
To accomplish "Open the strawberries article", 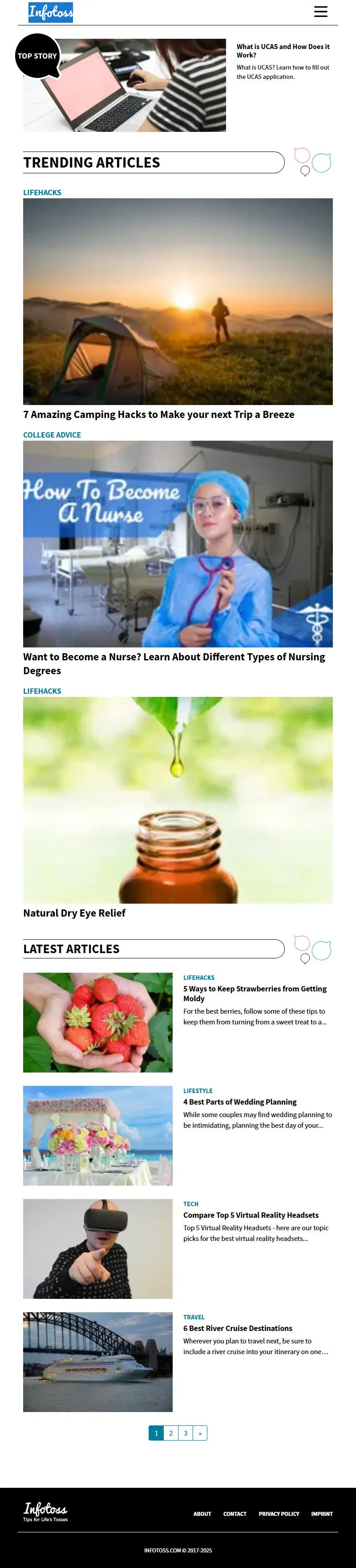I will pos(255,993).
